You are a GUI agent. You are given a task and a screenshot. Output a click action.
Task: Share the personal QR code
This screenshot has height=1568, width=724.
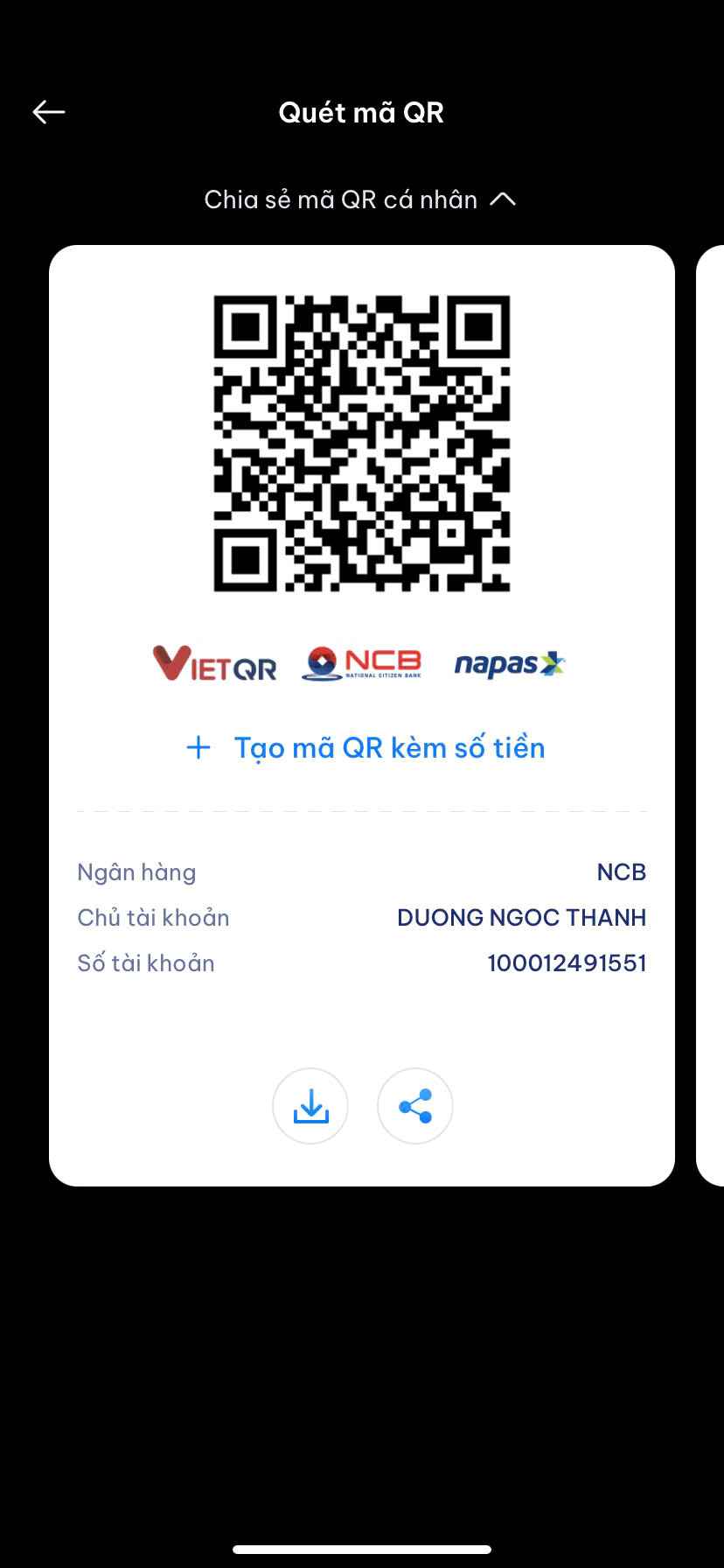click(x=415, y=1106)
